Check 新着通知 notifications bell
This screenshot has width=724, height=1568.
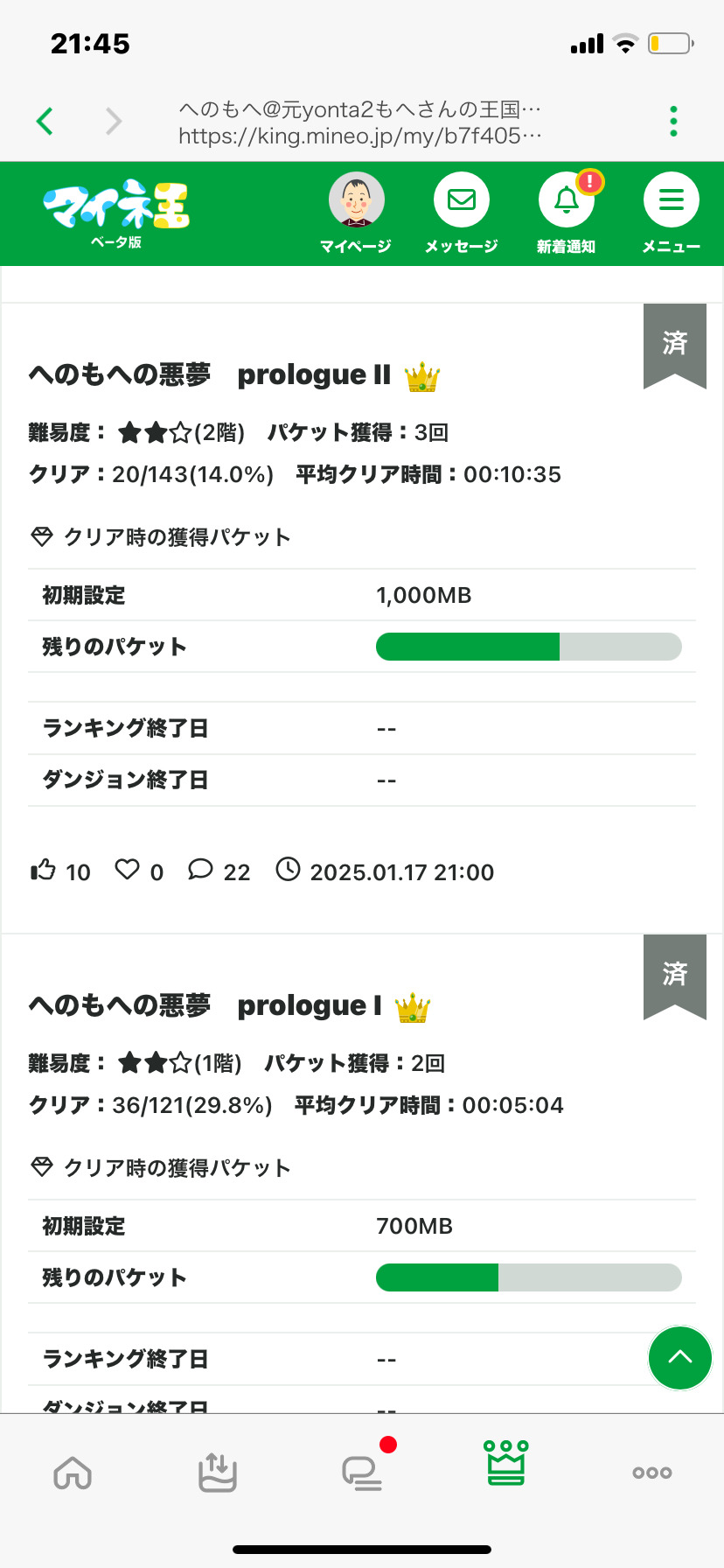(566, 201)
